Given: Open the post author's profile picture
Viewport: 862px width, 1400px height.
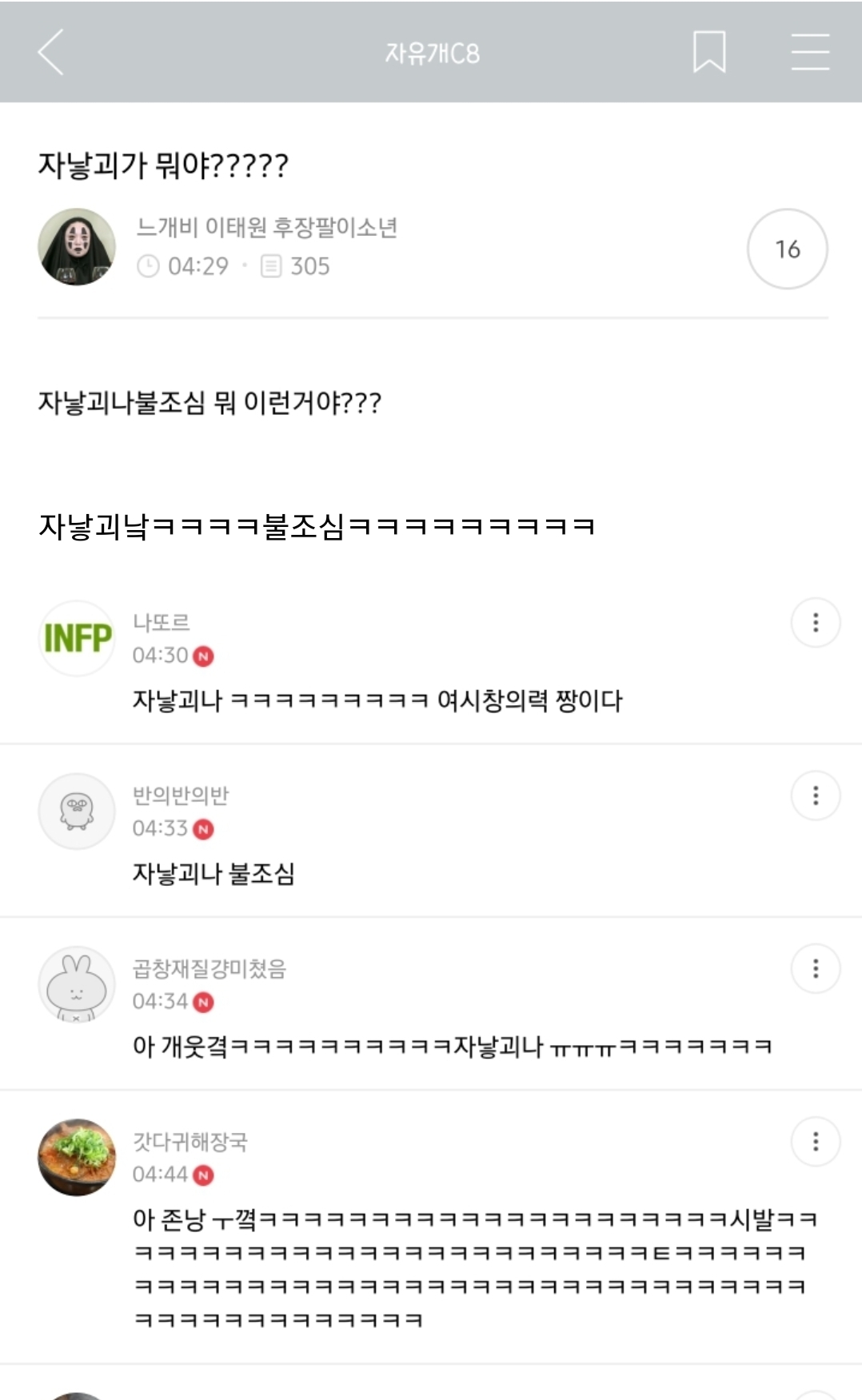Looking at the screenshot, I should pyautogui.click(x=77, y=247).
